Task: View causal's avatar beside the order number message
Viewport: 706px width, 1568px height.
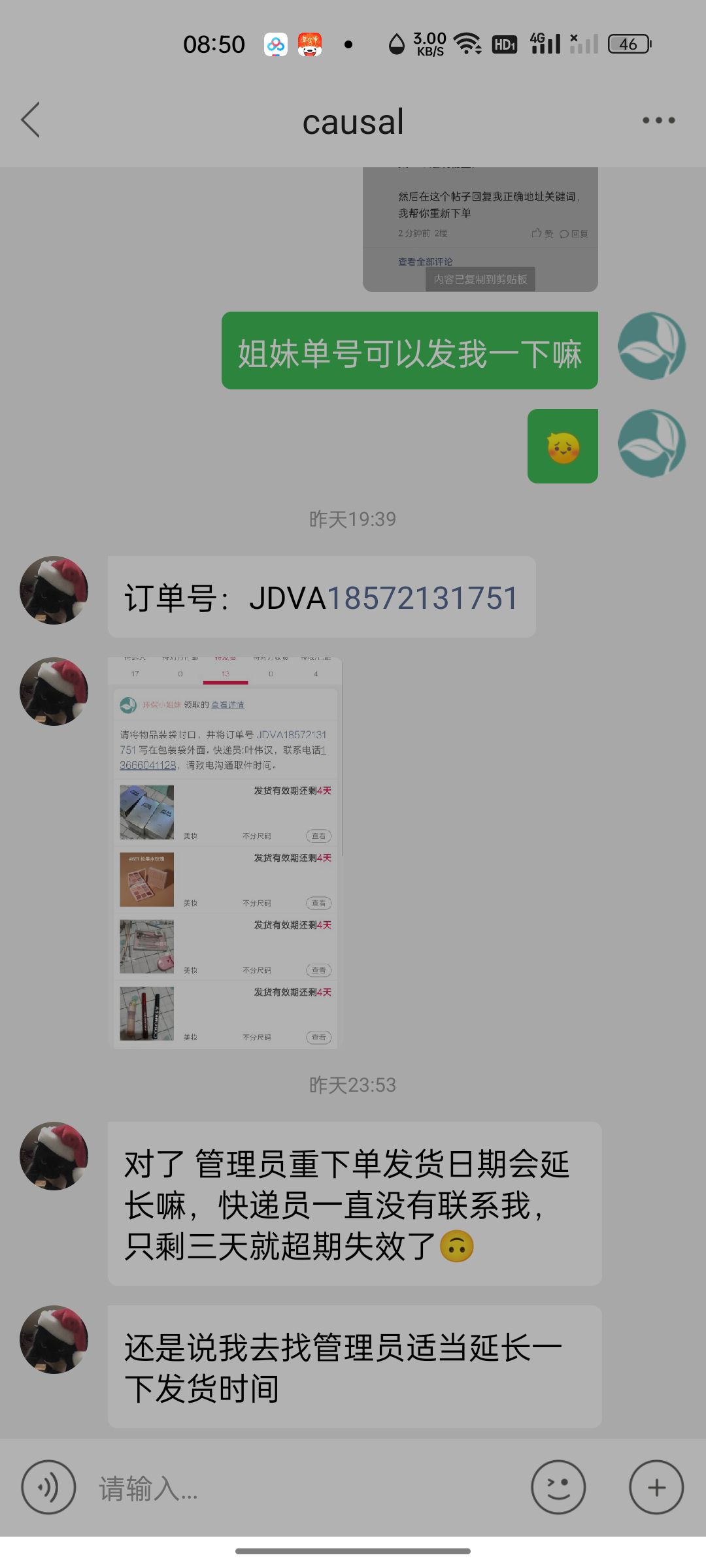Action: pyautogui.click(x=54, y=590)
